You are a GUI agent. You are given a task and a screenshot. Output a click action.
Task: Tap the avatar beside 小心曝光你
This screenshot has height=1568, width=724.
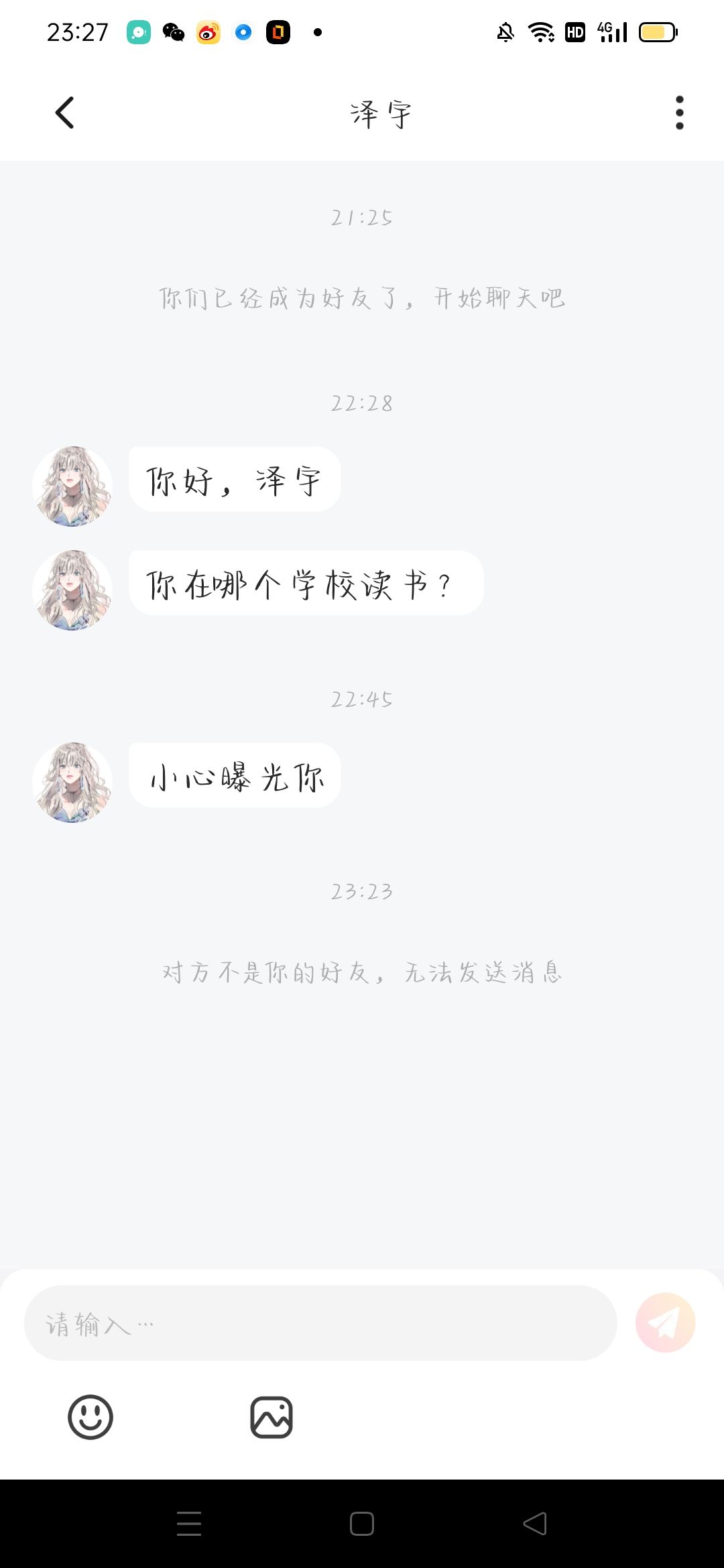click(x=72, y=782)
